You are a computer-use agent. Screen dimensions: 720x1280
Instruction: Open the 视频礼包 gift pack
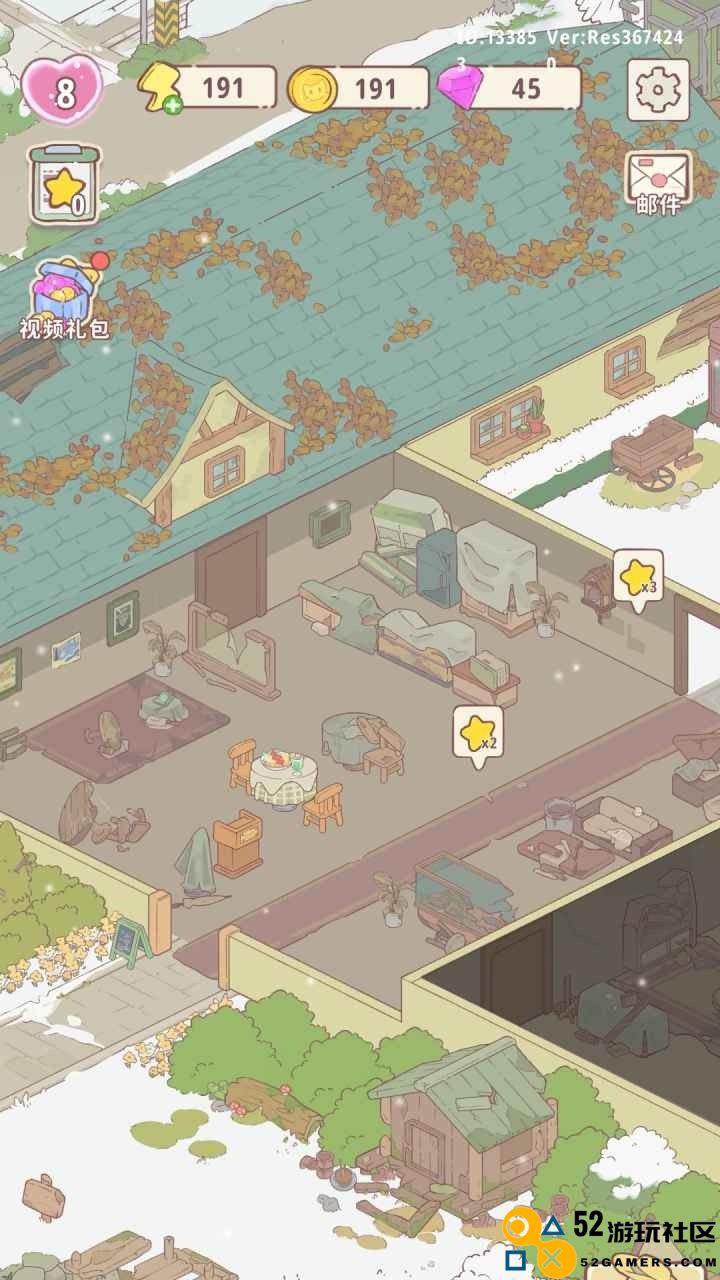(62, 295)
